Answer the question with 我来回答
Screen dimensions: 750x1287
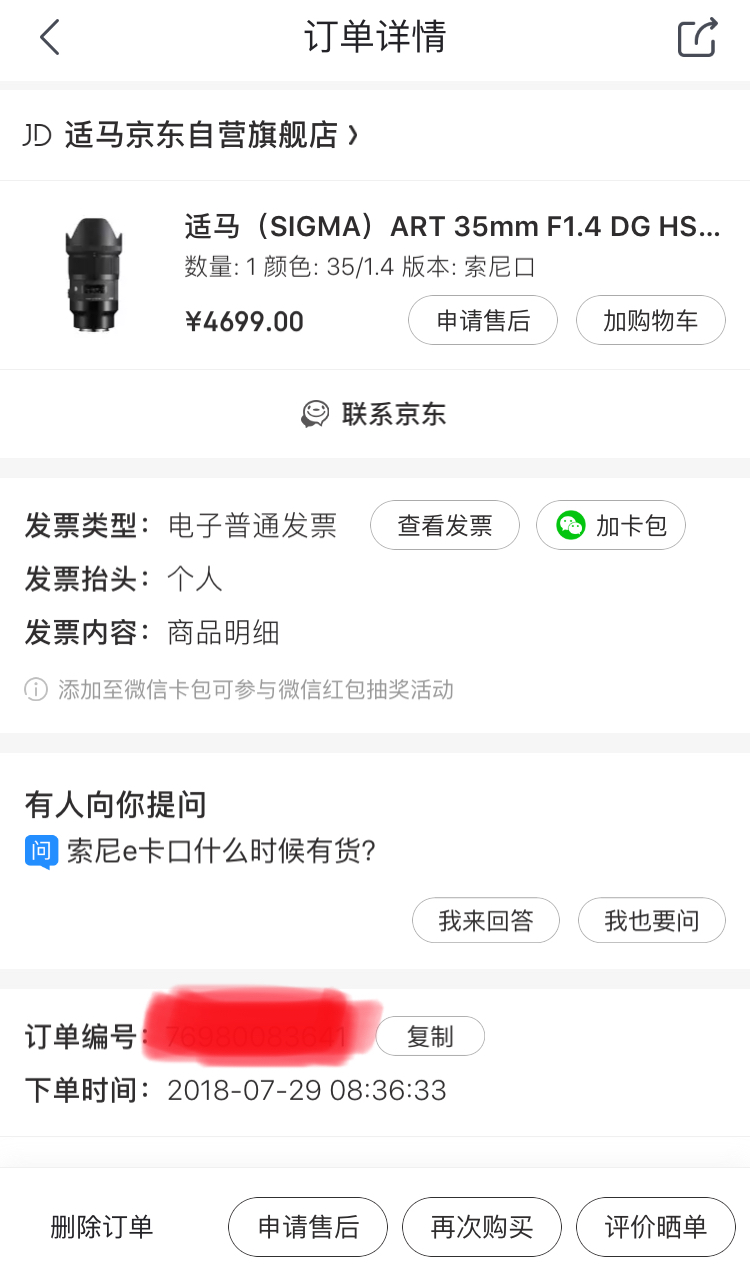486,920
